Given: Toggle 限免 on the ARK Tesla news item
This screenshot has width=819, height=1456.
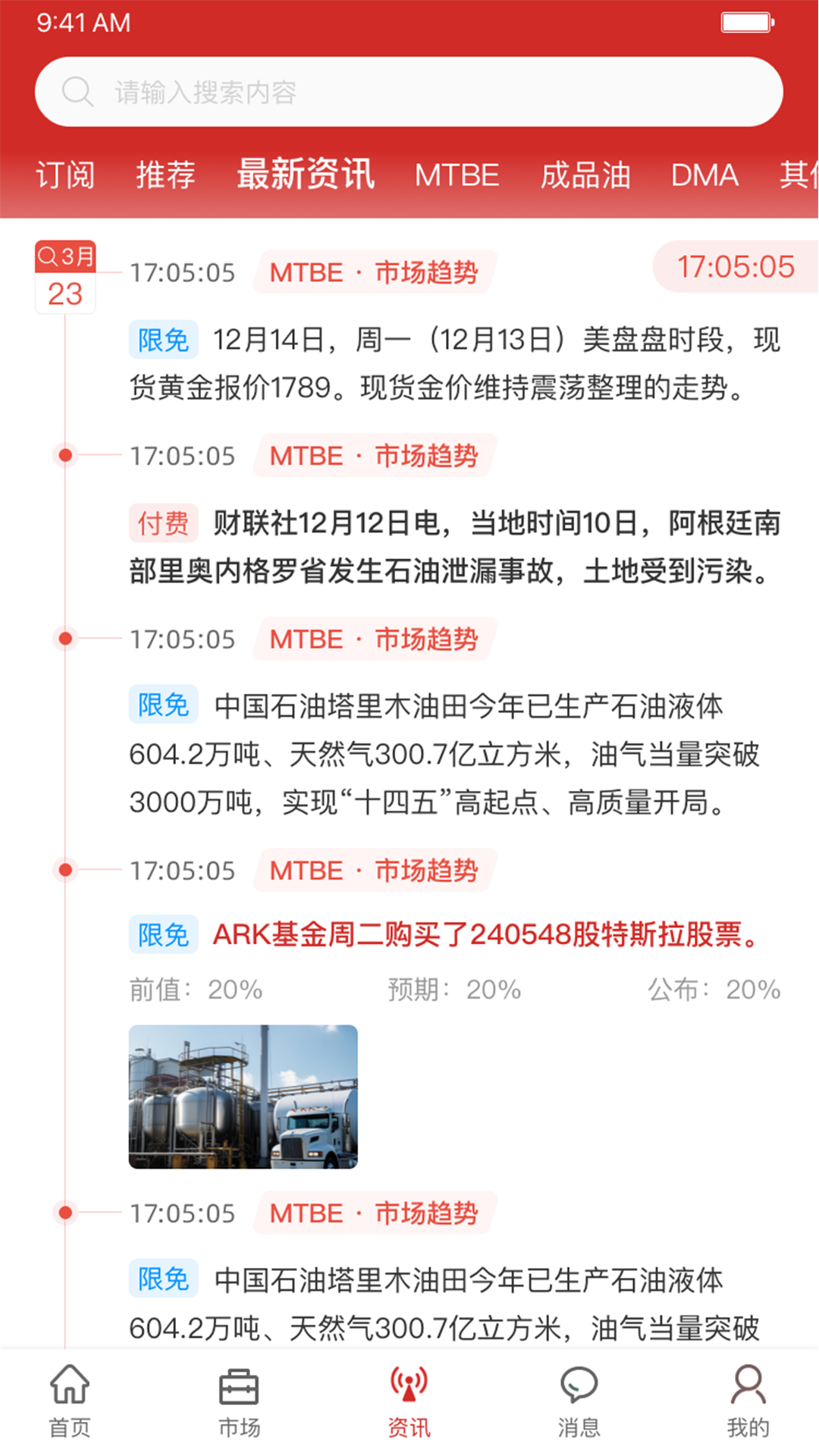Looking at the screenshot, I should [x=163, y=937].
